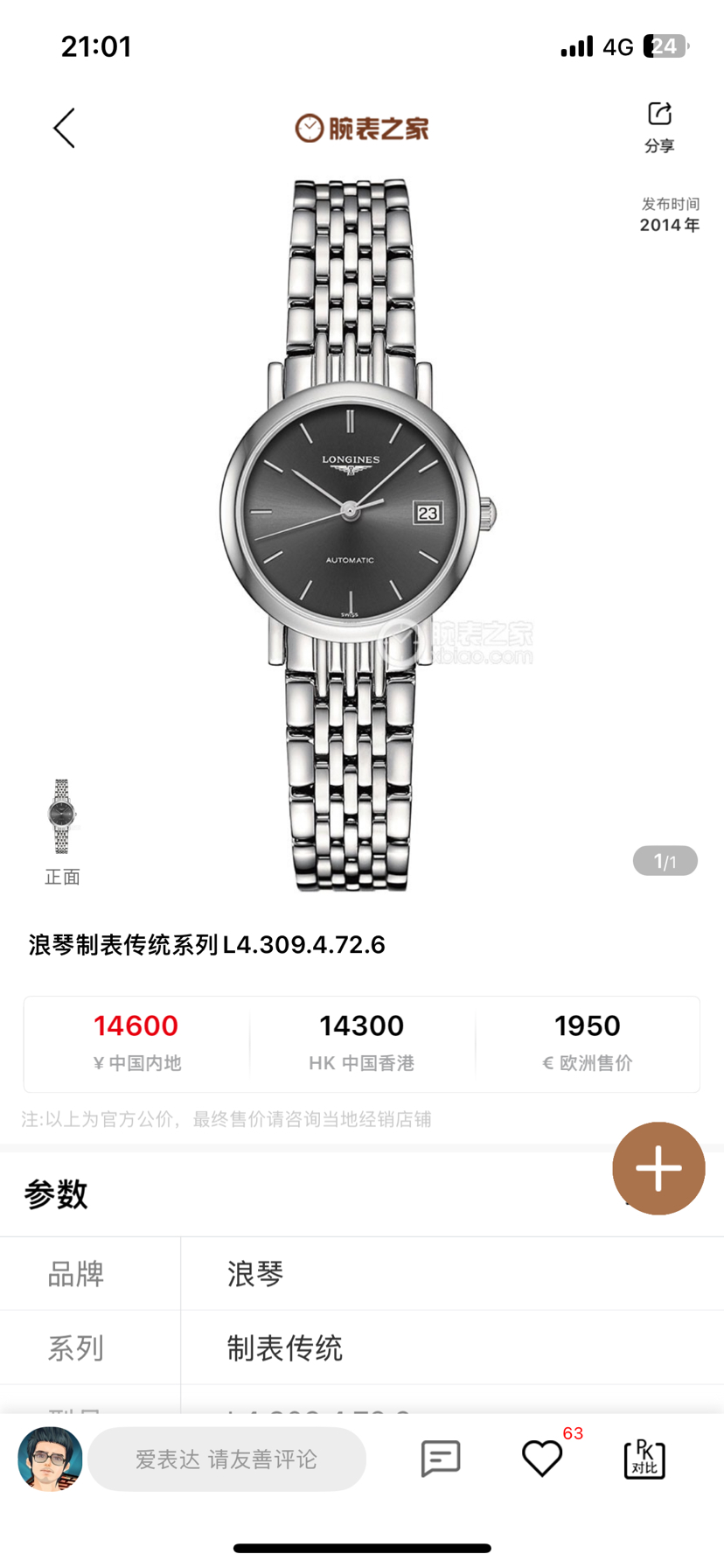The width and height of the screenshot is (724, 1568).
Task: Open the PK 对比 compare icon
Action: point(644,1459)
